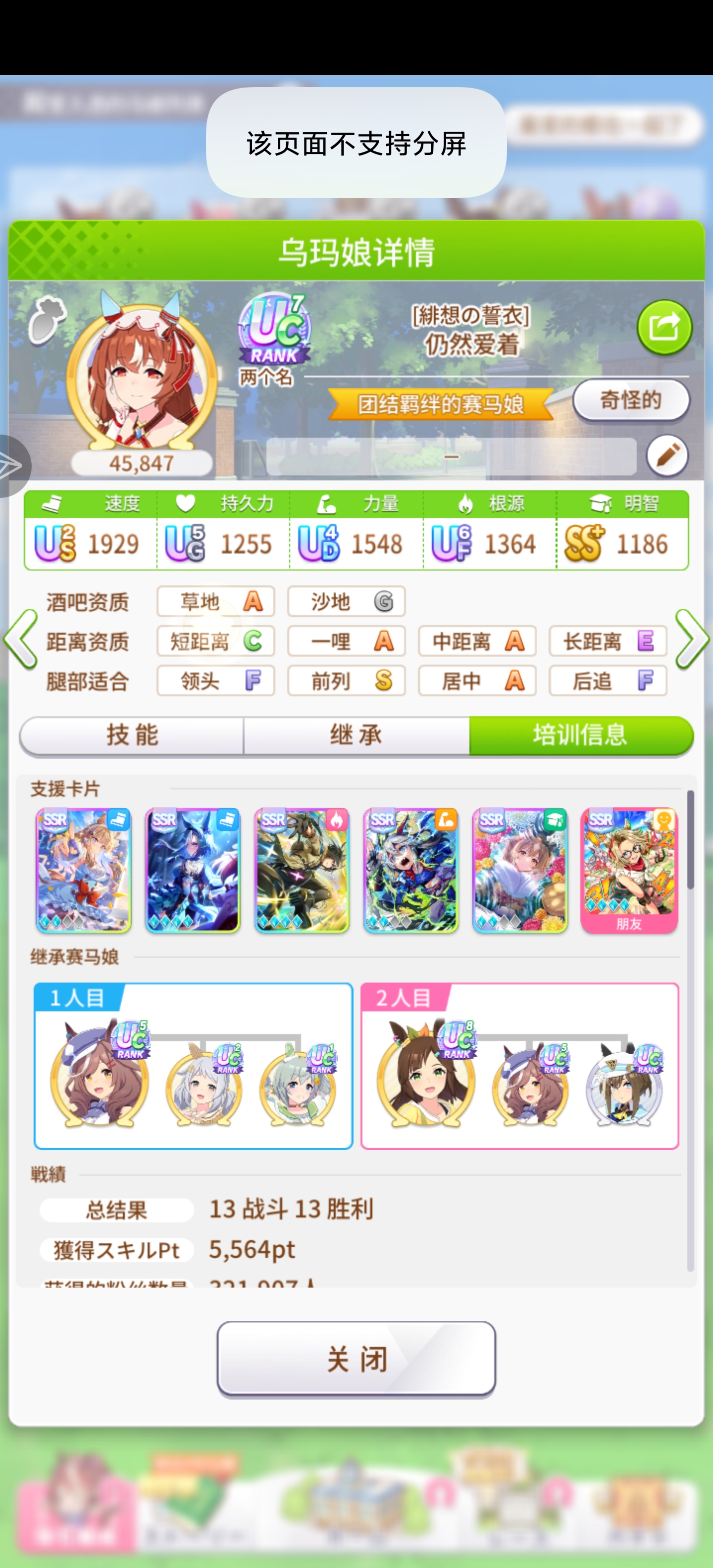Close the details dialog with 关闭
Viewport: 713px width, 1568px height.
pyautogui.click(x=356, y=1359)
